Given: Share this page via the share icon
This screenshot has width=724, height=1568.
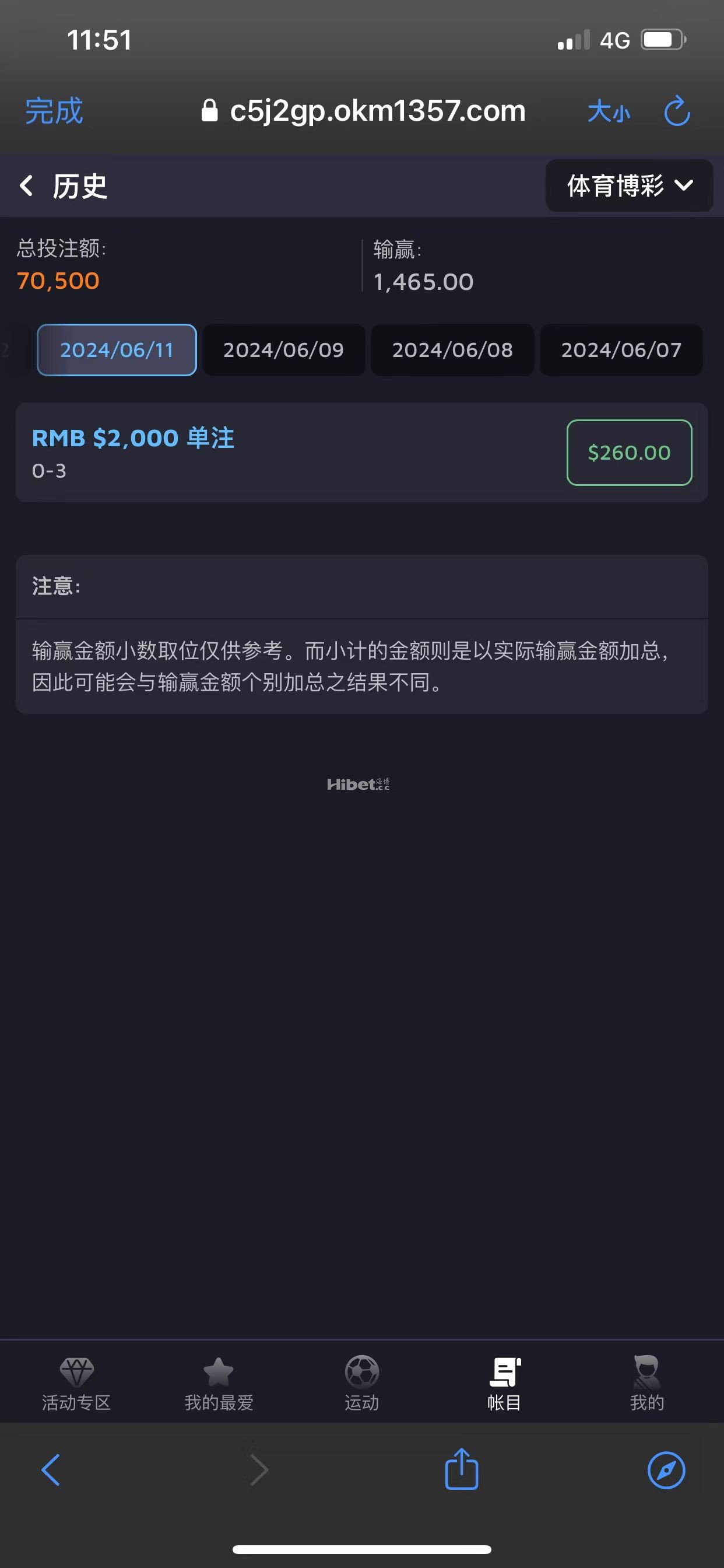Looking at the screenshot, I should pos(461,1470).
